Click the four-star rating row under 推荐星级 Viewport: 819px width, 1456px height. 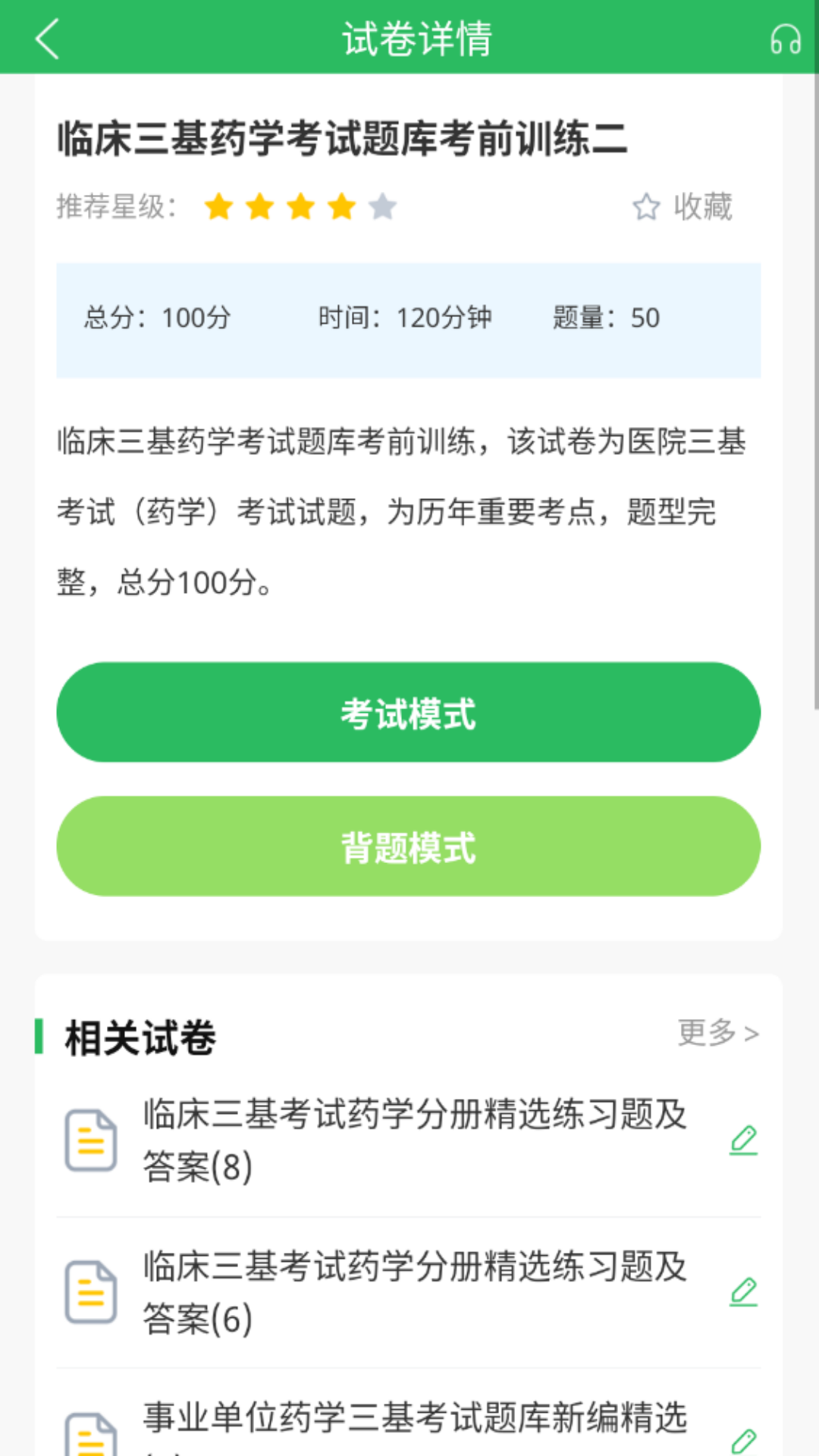point(300,206)
